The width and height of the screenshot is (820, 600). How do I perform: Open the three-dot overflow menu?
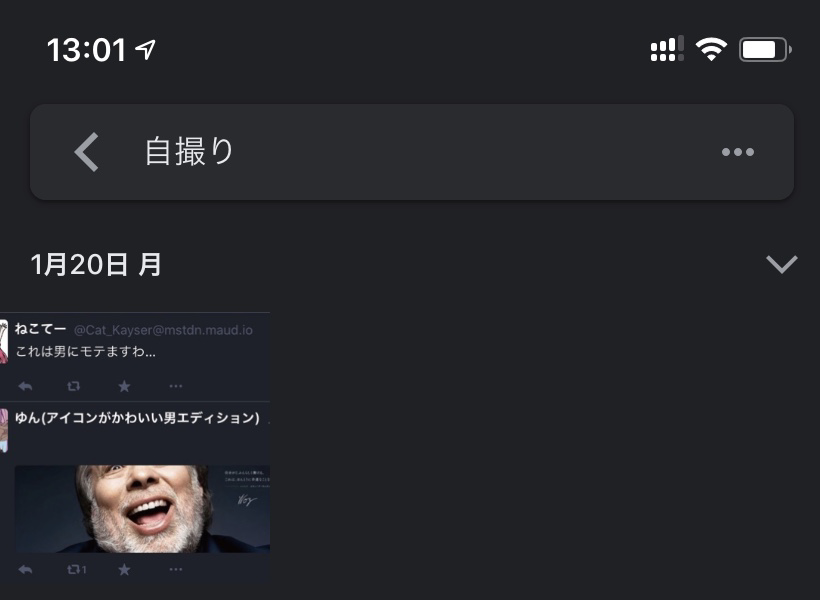pyautogui.click(x=738, y=152)
